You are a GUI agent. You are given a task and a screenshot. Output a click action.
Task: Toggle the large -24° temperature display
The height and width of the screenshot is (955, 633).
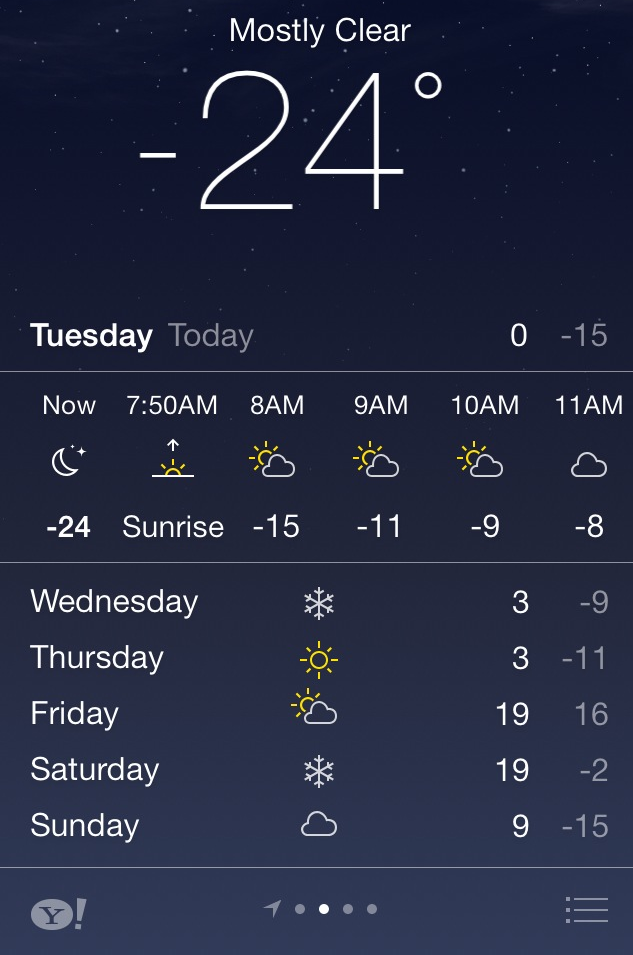point(290,138)
